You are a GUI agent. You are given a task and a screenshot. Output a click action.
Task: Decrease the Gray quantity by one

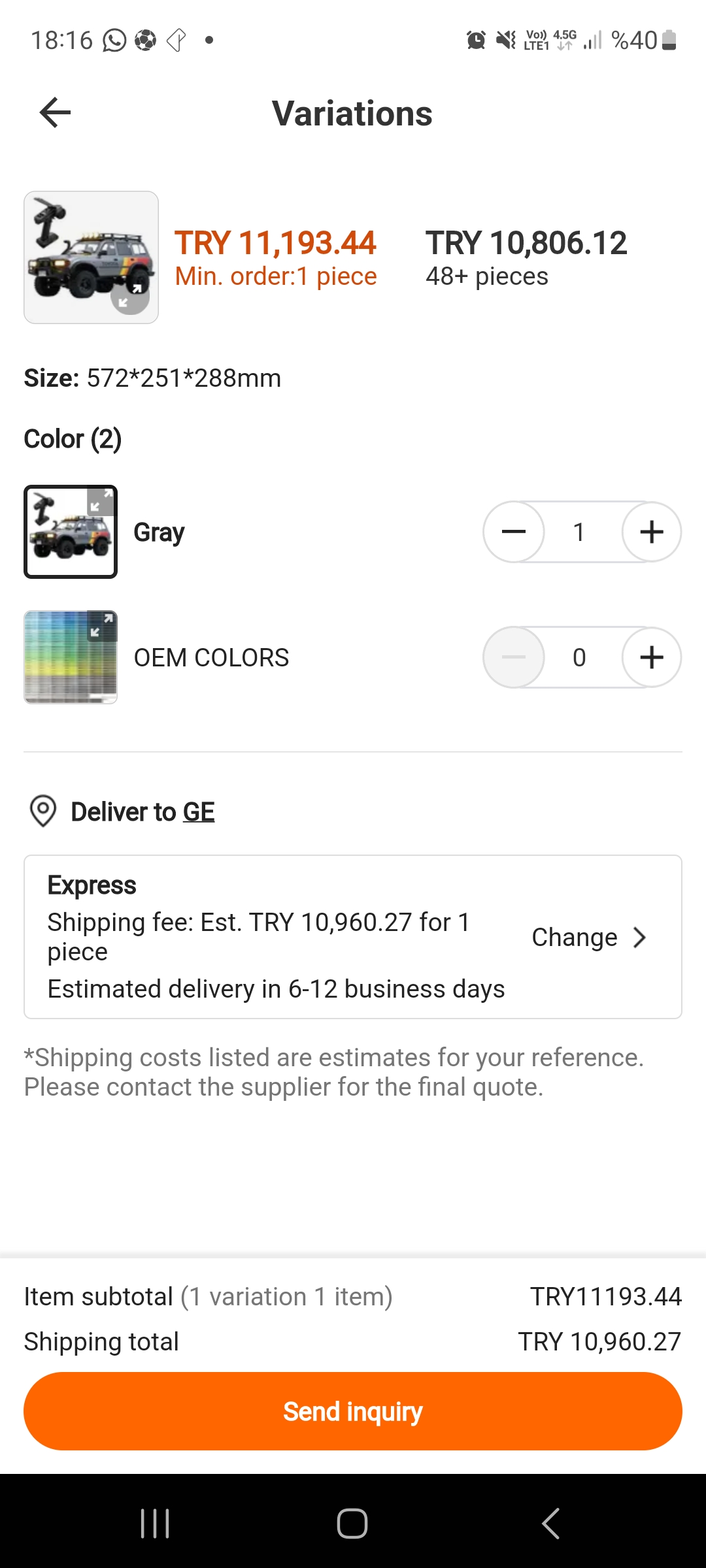point(514,532)
